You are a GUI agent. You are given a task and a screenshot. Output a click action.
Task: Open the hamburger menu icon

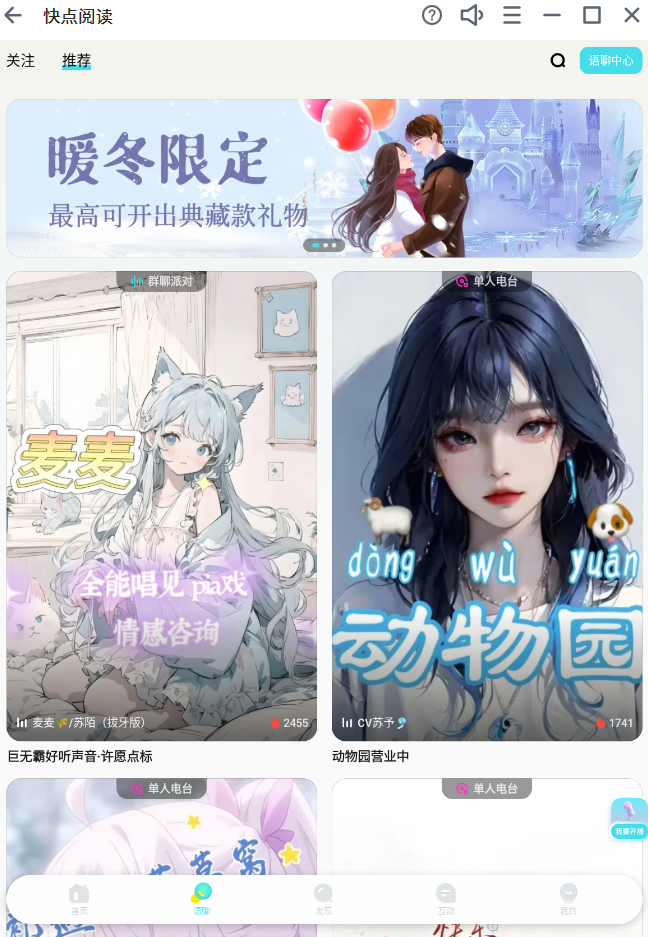[x=512, y=15]
